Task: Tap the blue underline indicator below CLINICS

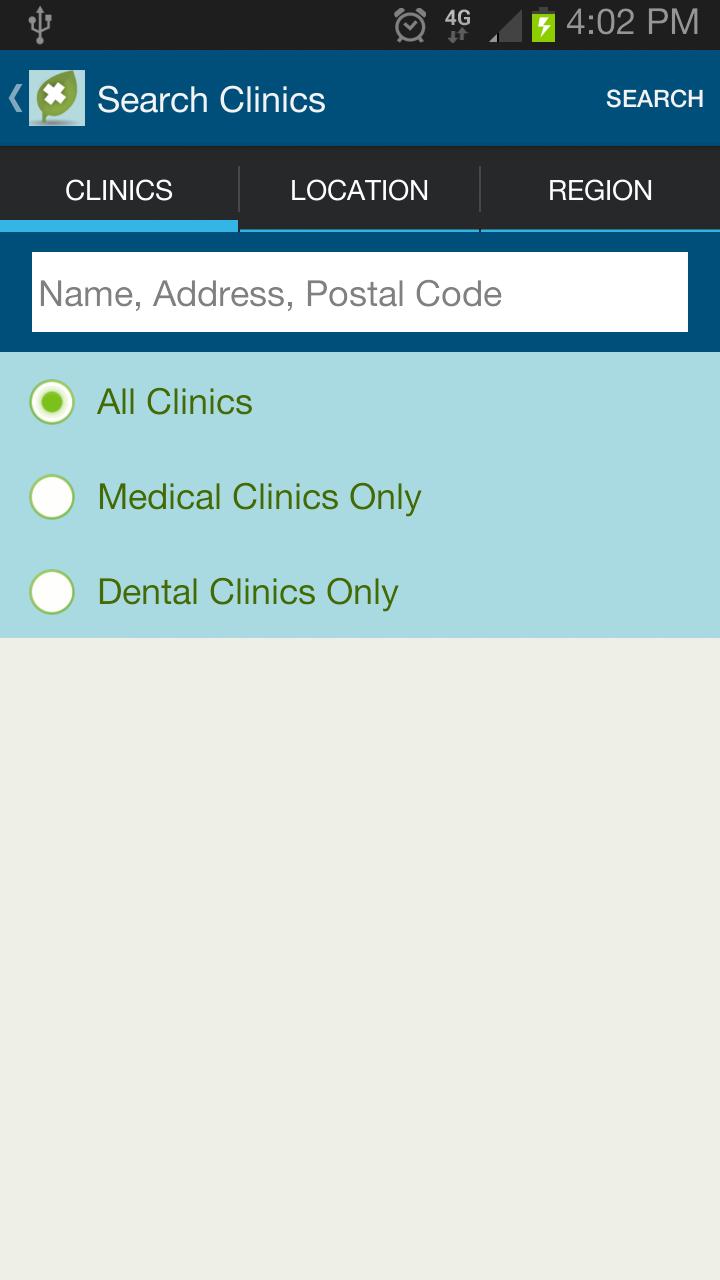Action: click(x=117, y=227)
